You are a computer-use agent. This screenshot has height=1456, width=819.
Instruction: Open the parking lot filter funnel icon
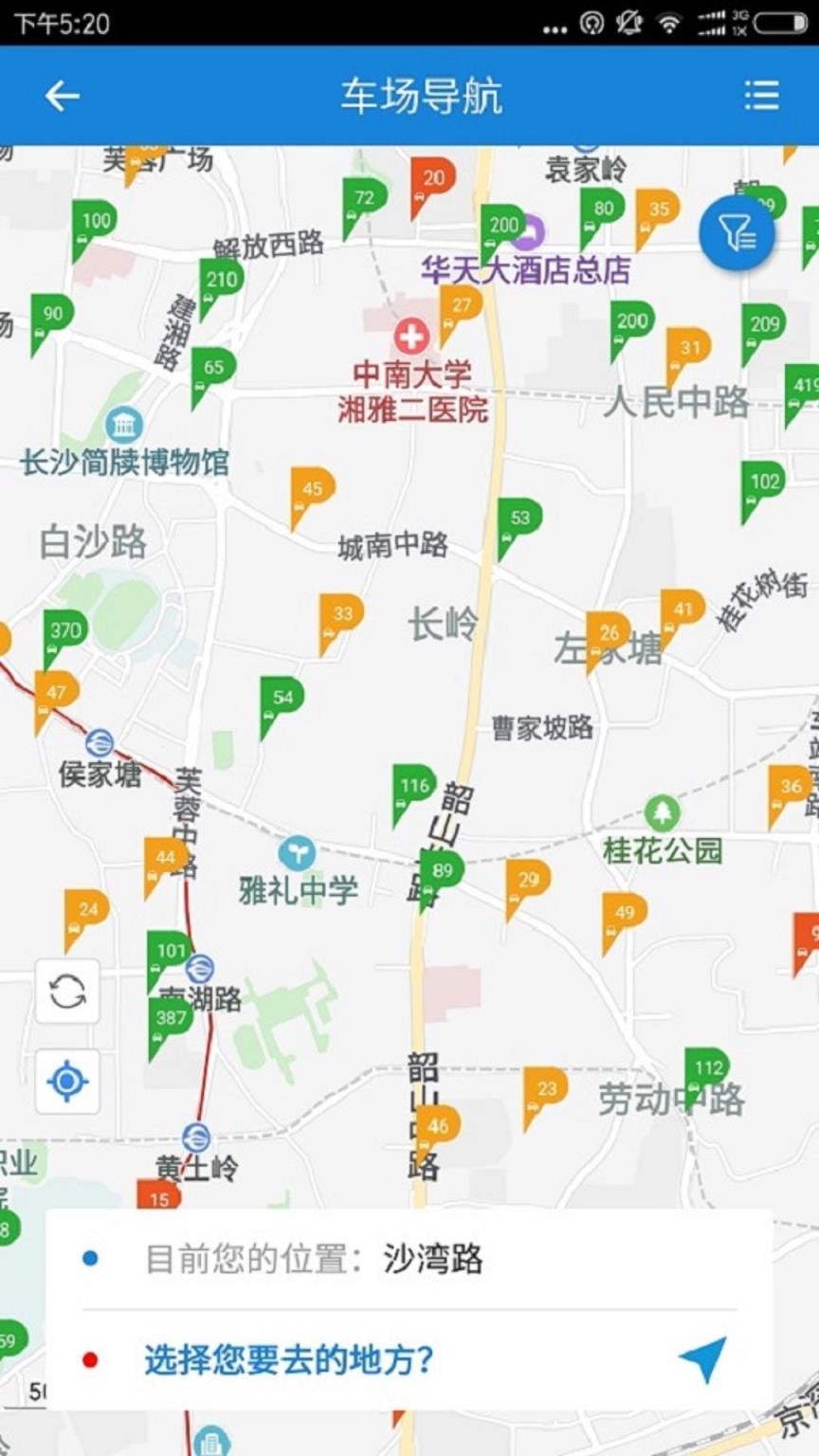coord(737,234)
